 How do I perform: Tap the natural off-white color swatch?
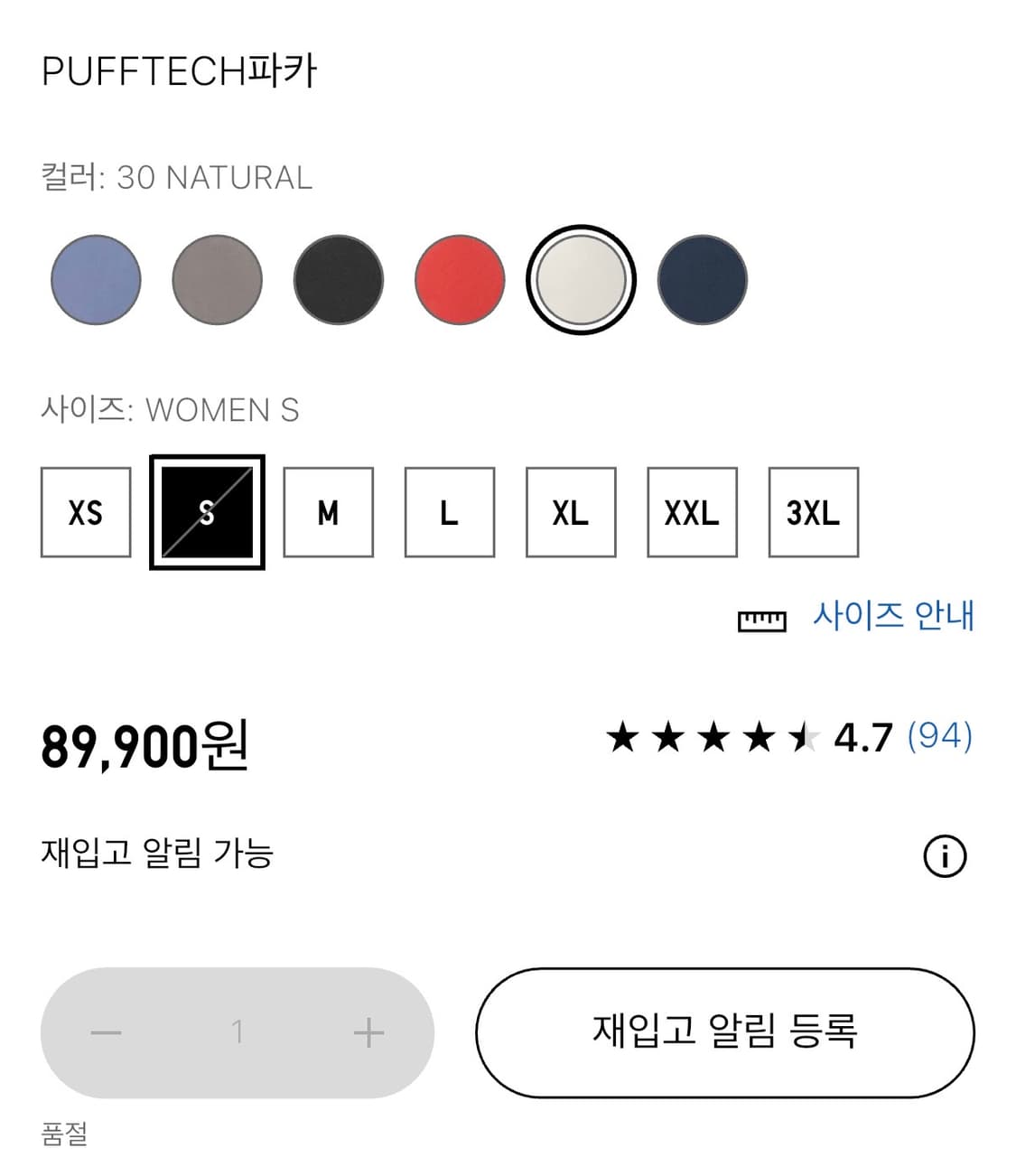point(581,280)
